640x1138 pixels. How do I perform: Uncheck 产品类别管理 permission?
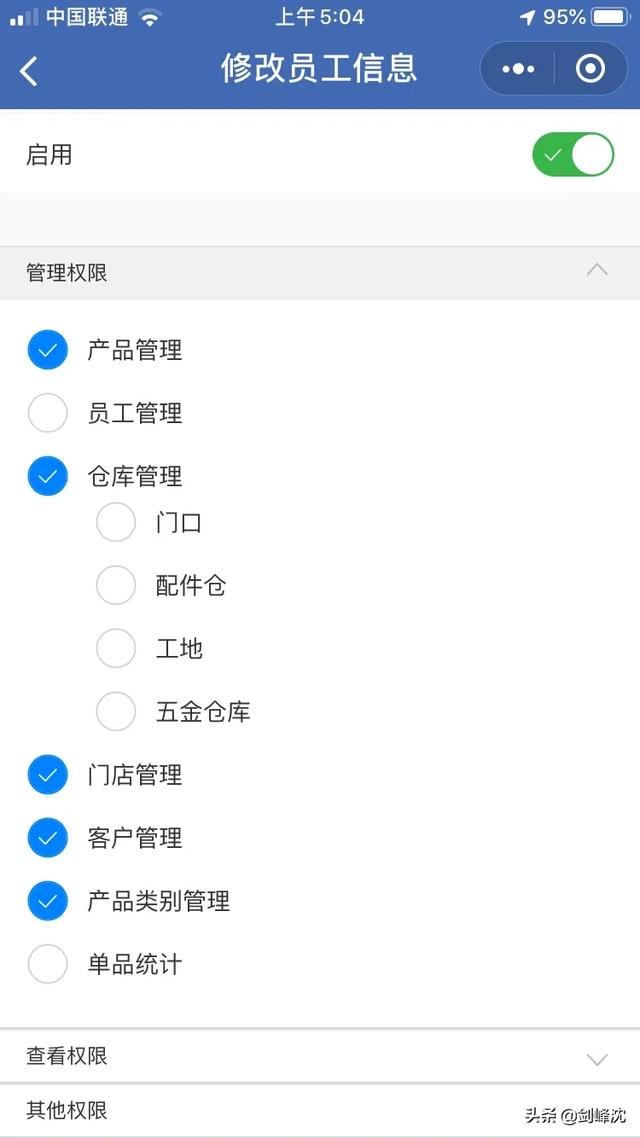pos(47,900)
